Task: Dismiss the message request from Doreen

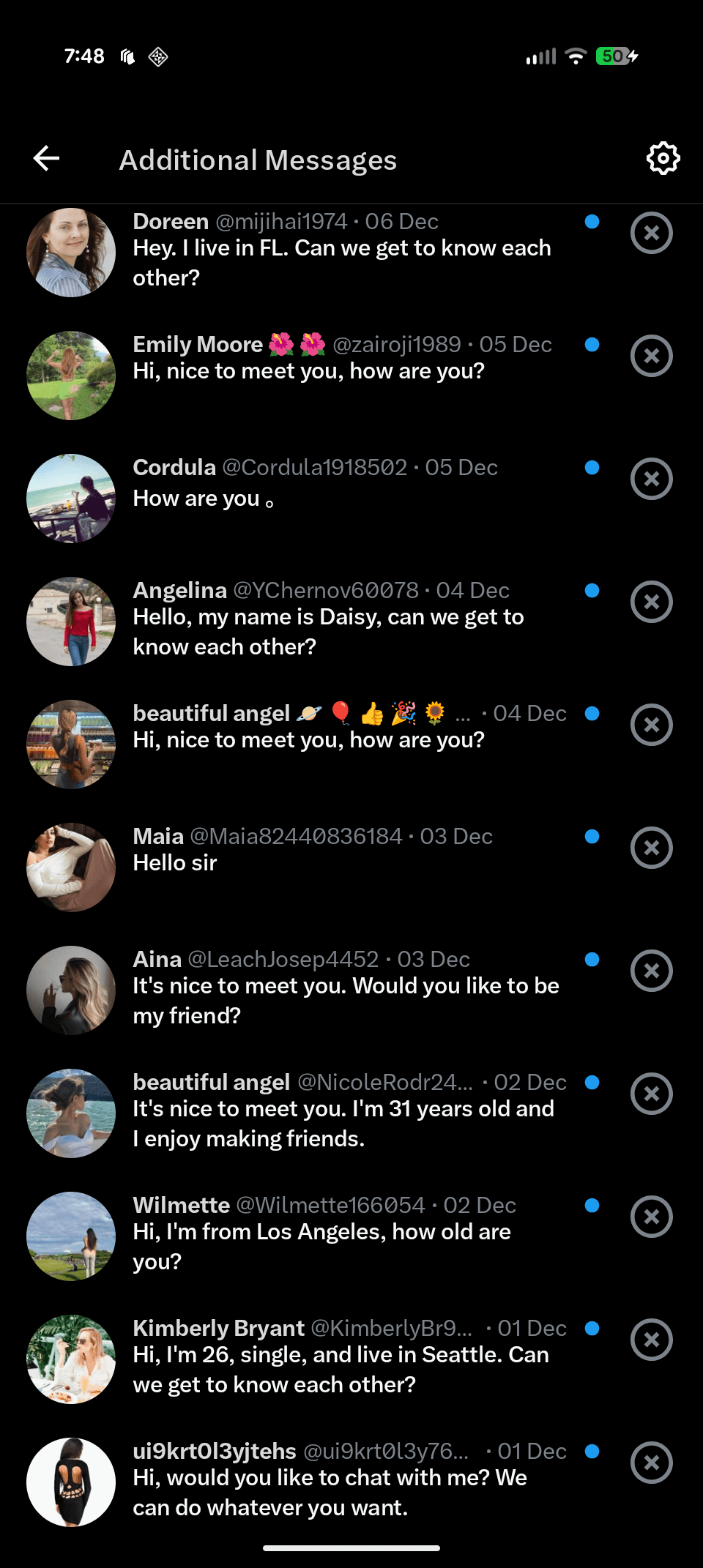Action: (651, 233)
